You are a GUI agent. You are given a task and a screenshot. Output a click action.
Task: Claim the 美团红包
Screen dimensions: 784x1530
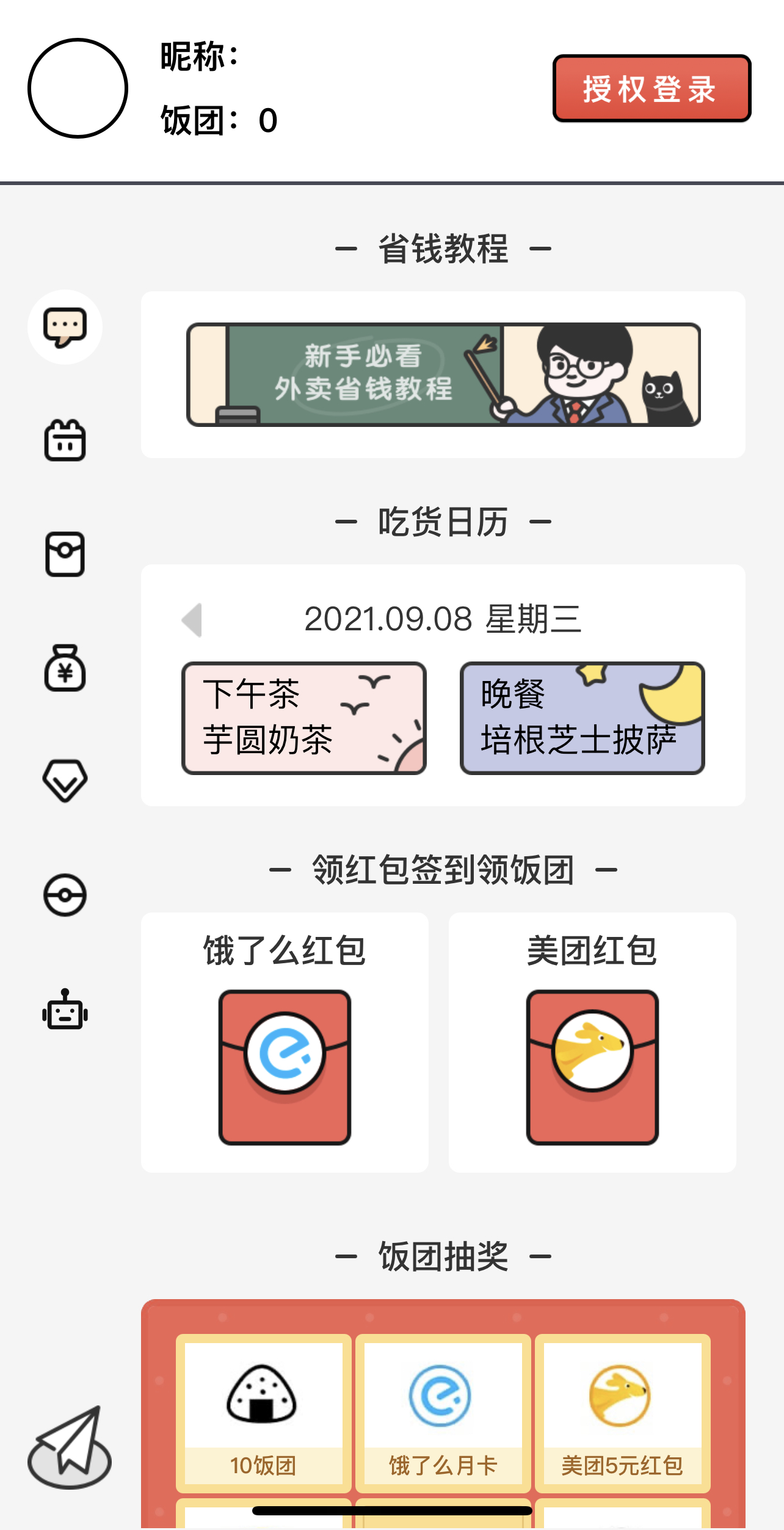pyautogui.click(x=592, y=1043)
